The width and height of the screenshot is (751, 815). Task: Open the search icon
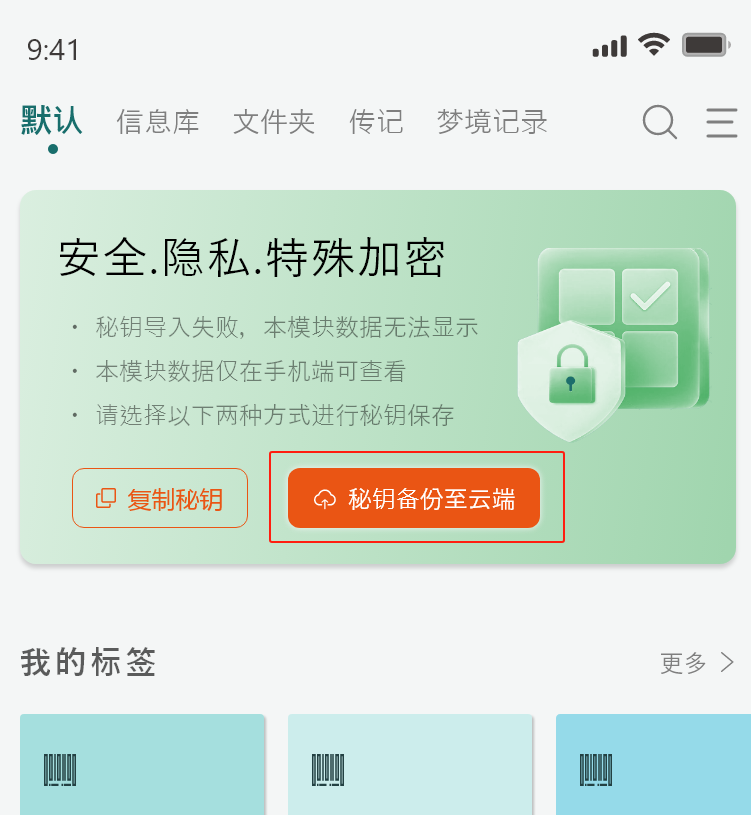point(659,122)
